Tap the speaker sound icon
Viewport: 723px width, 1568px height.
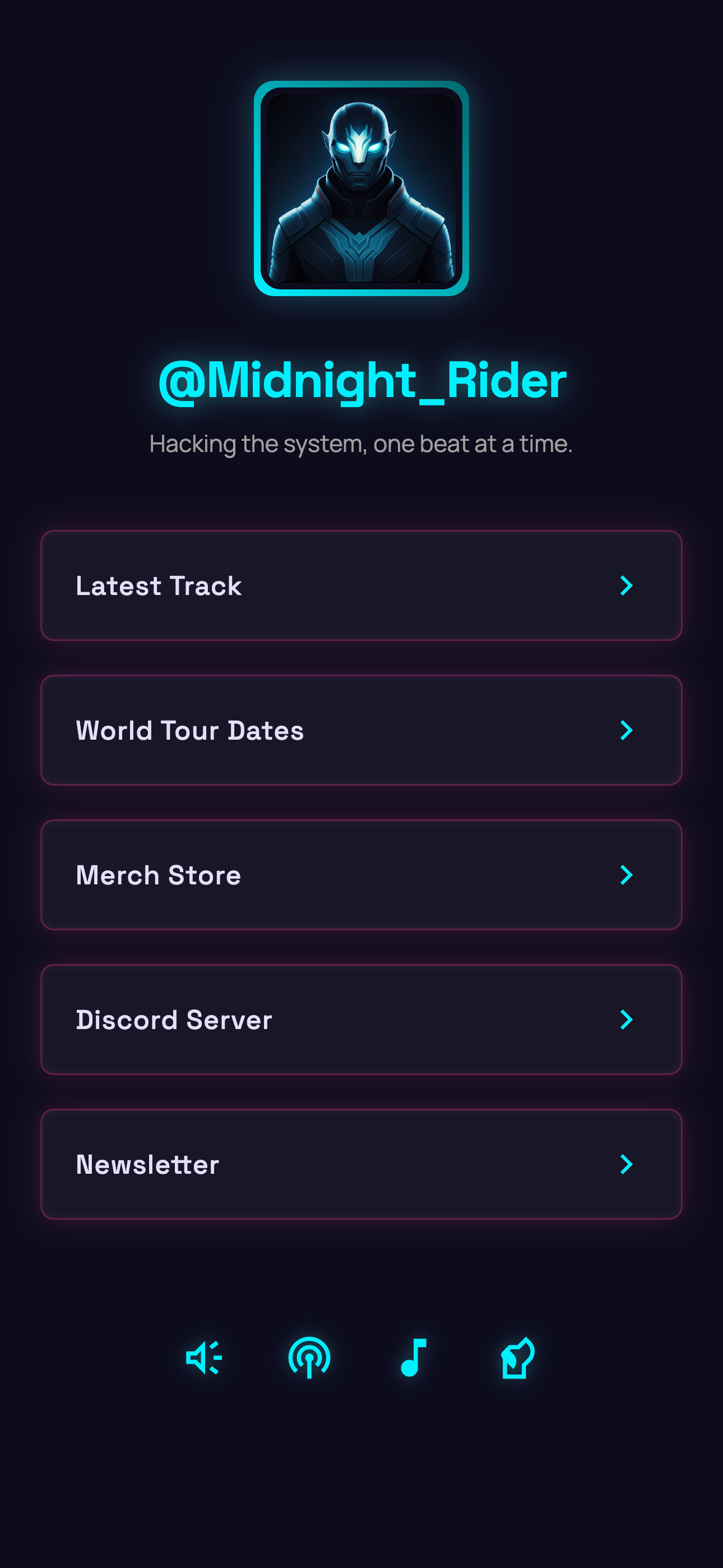coord(205,1357)
